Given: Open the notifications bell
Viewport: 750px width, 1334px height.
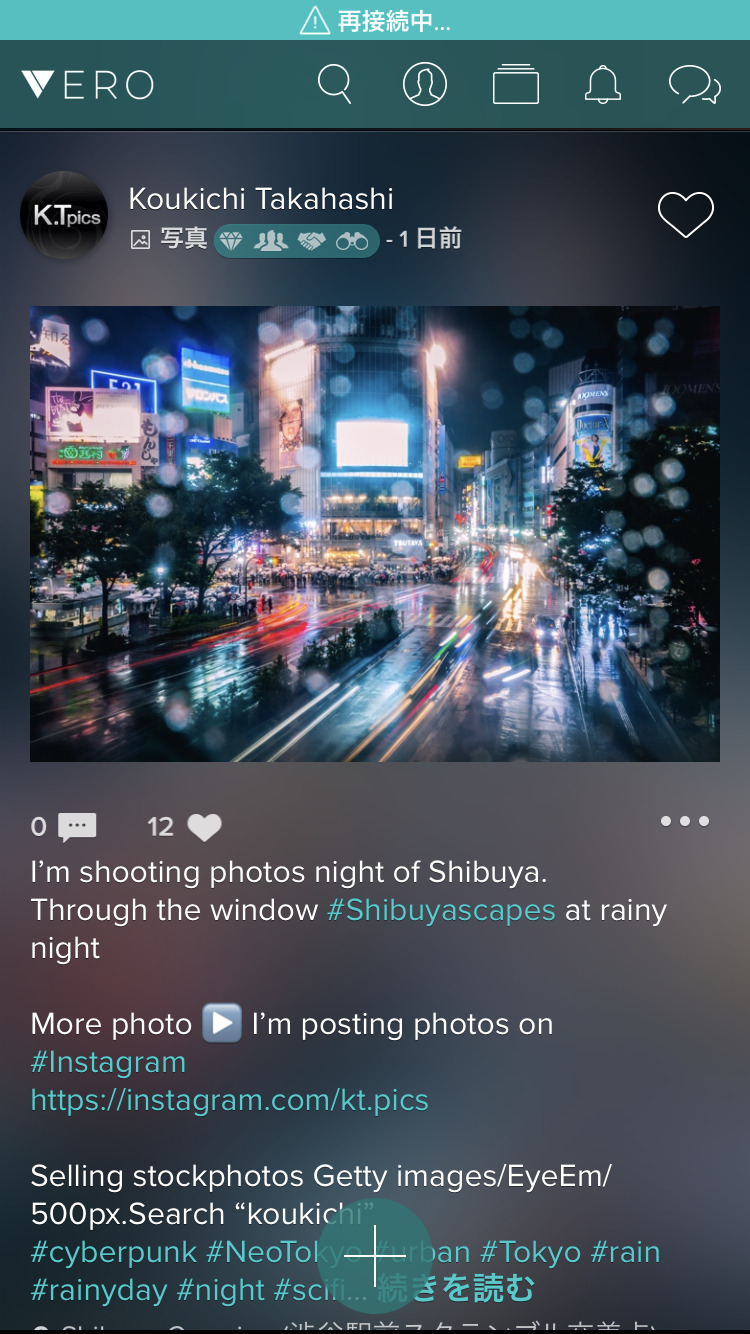Looking at the screenshot, I should 602,85.
